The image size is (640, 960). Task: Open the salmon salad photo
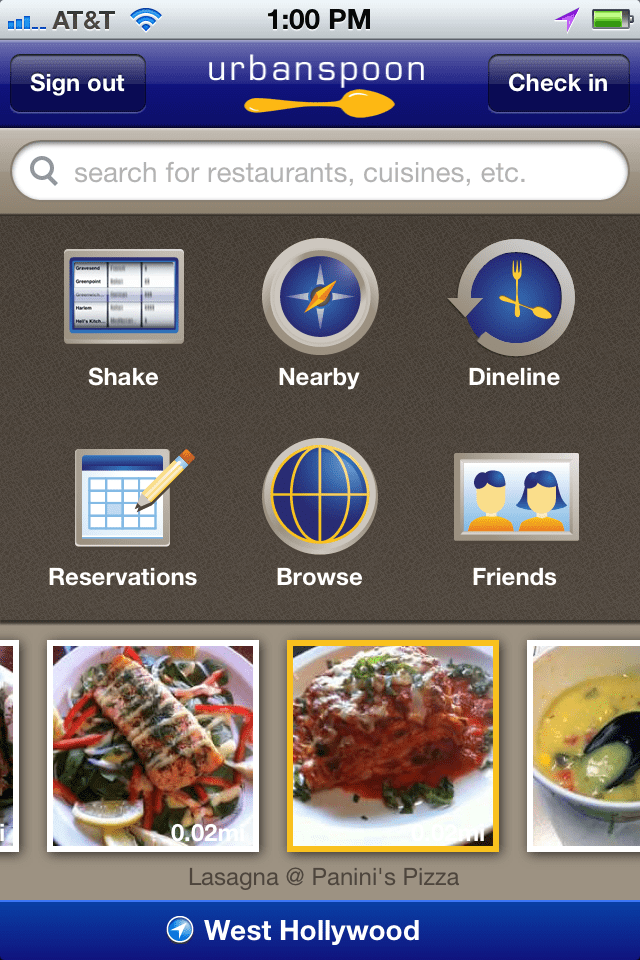pos(153,746)
